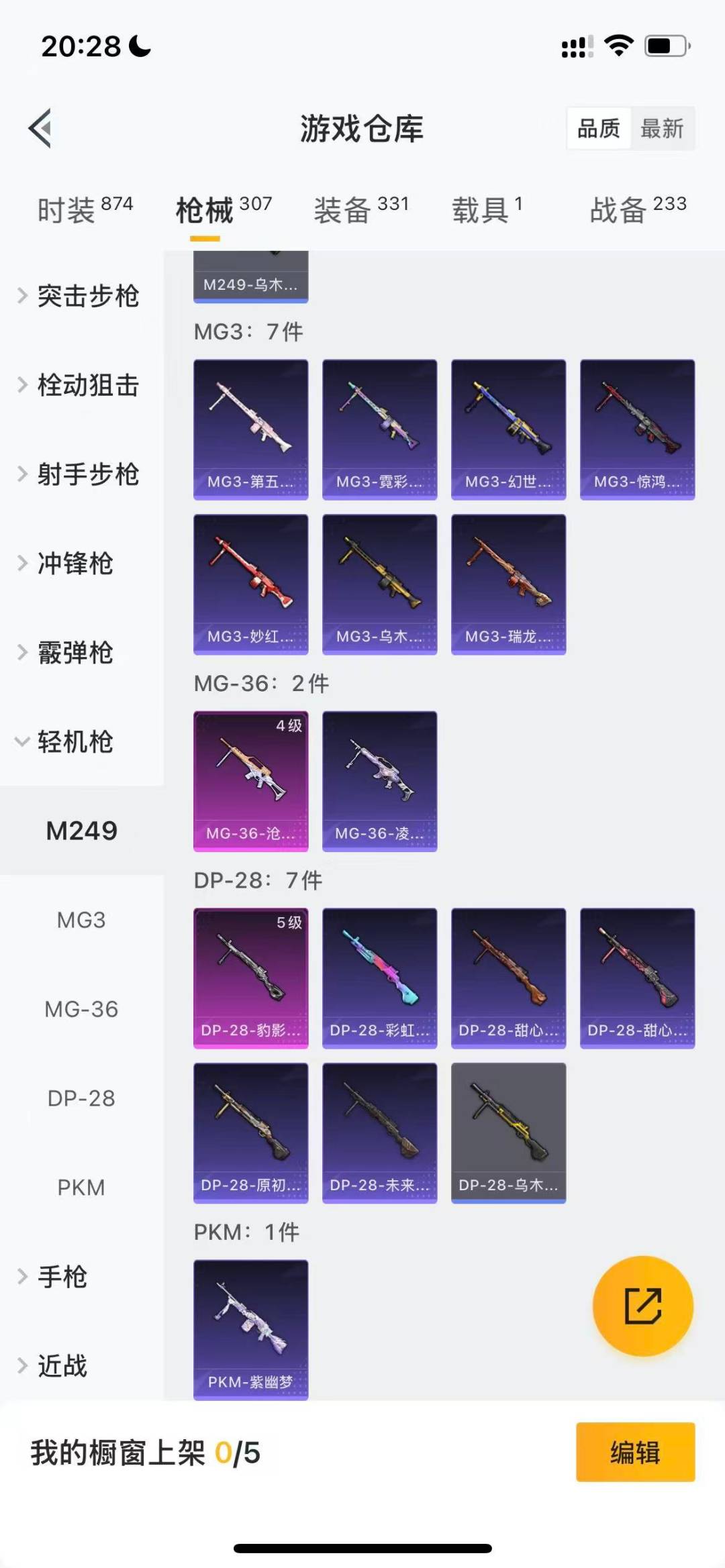Tap the Do Not Disturb moon icon

point(137,47)
